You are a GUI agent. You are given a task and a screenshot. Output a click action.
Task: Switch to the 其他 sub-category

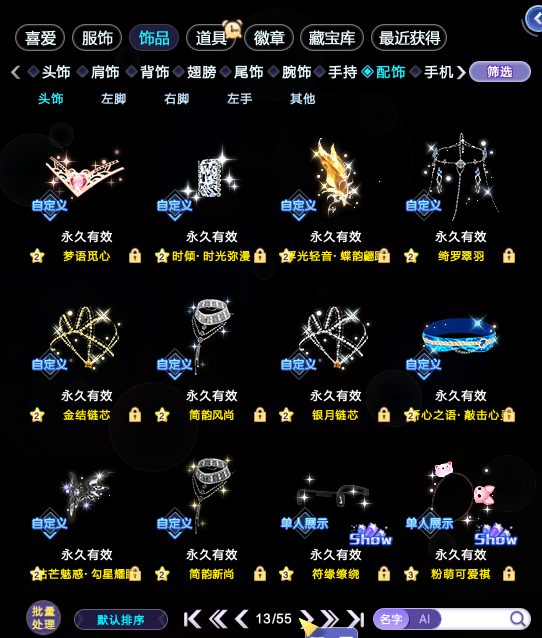pos(302,99)
